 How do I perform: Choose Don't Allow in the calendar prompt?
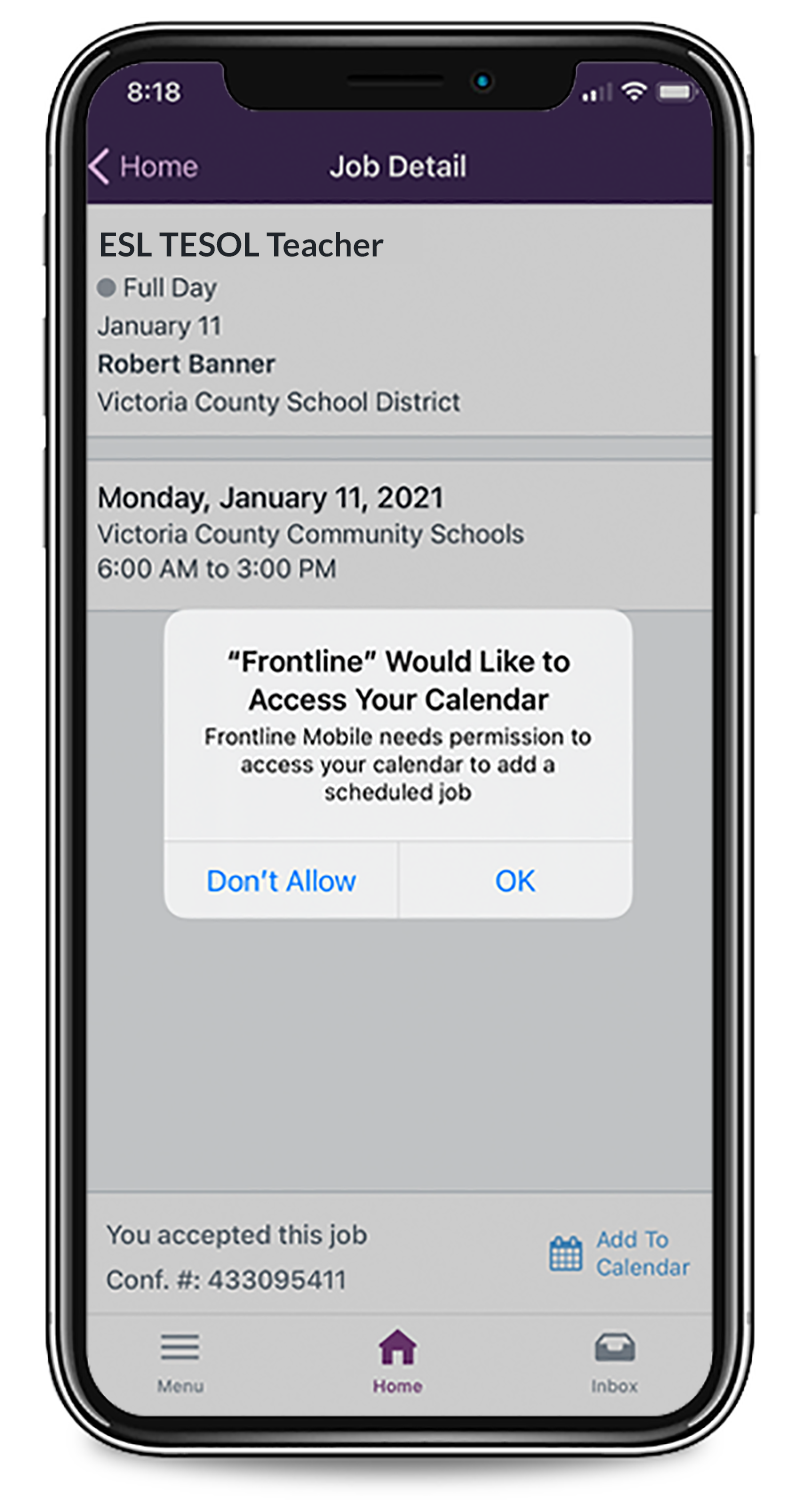[x=281, y=880]
